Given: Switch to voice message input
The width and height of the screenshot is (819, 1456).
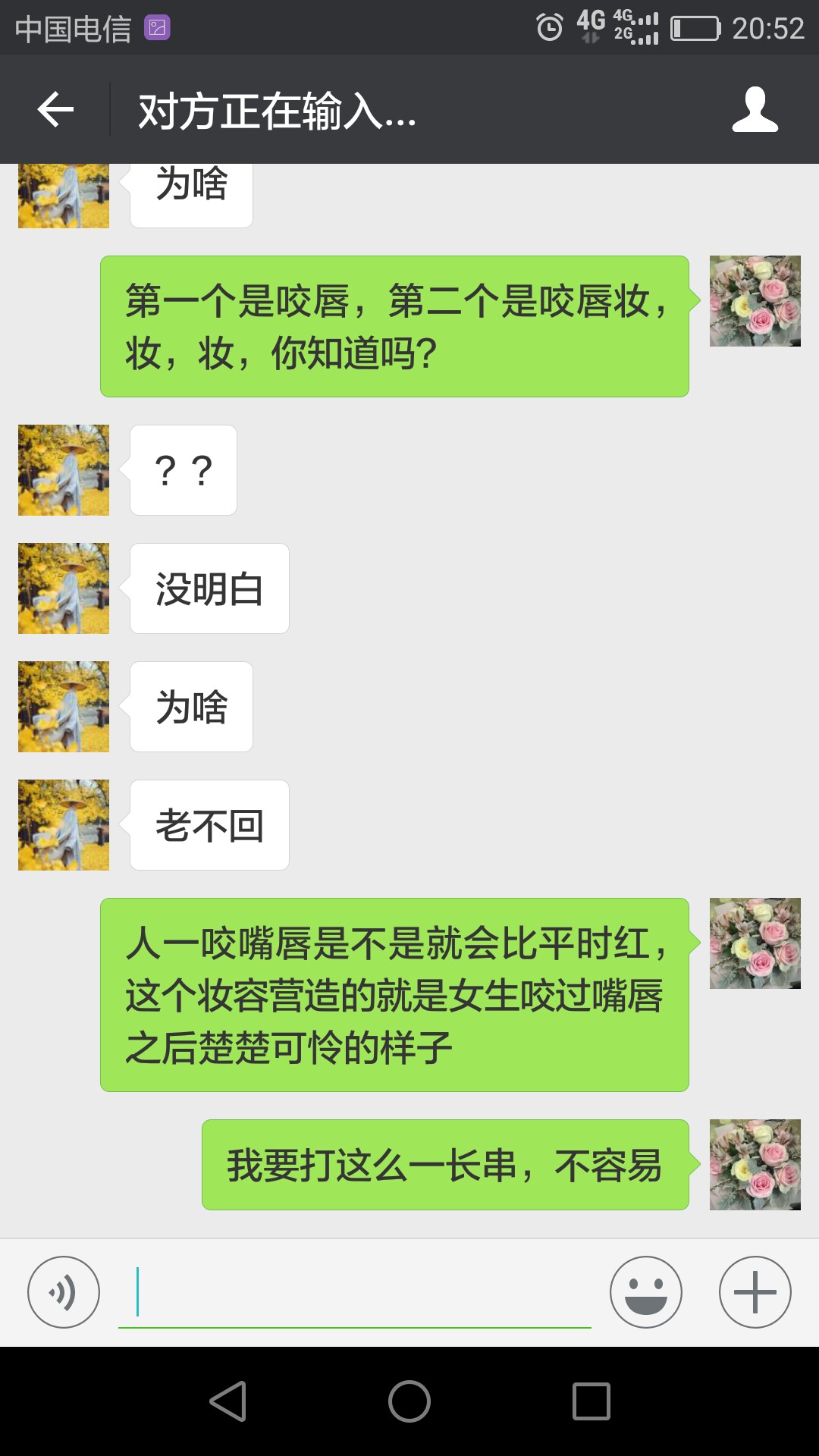Looking at the screenshot, I should click(64, 1292).
